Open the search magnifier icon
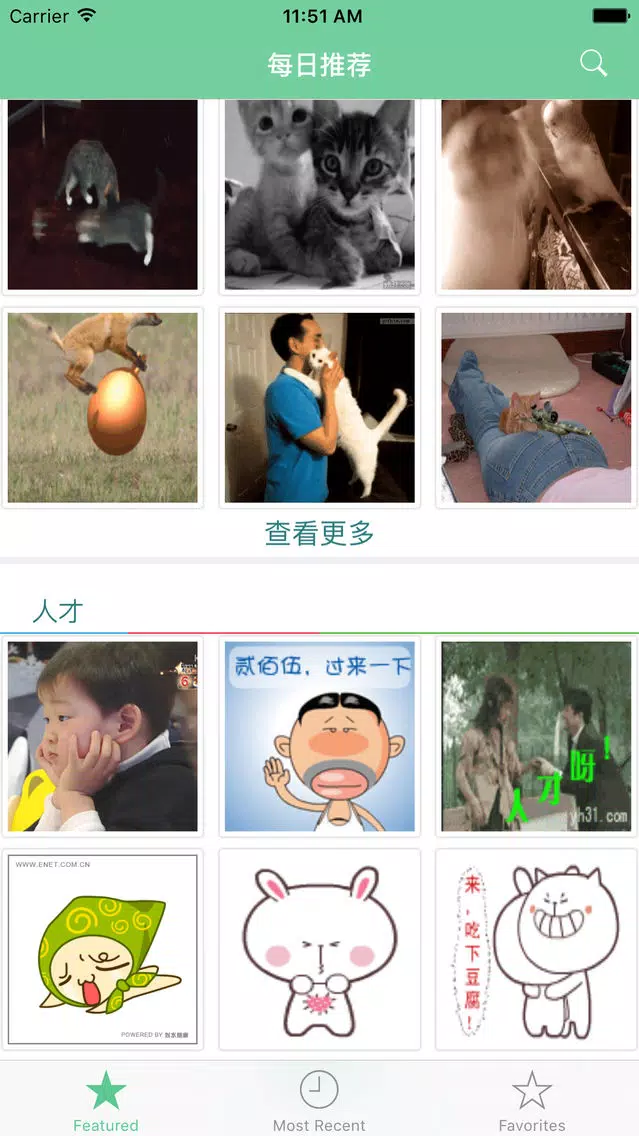This screenshot has width=639, height=1136. [x=593, y=64]
